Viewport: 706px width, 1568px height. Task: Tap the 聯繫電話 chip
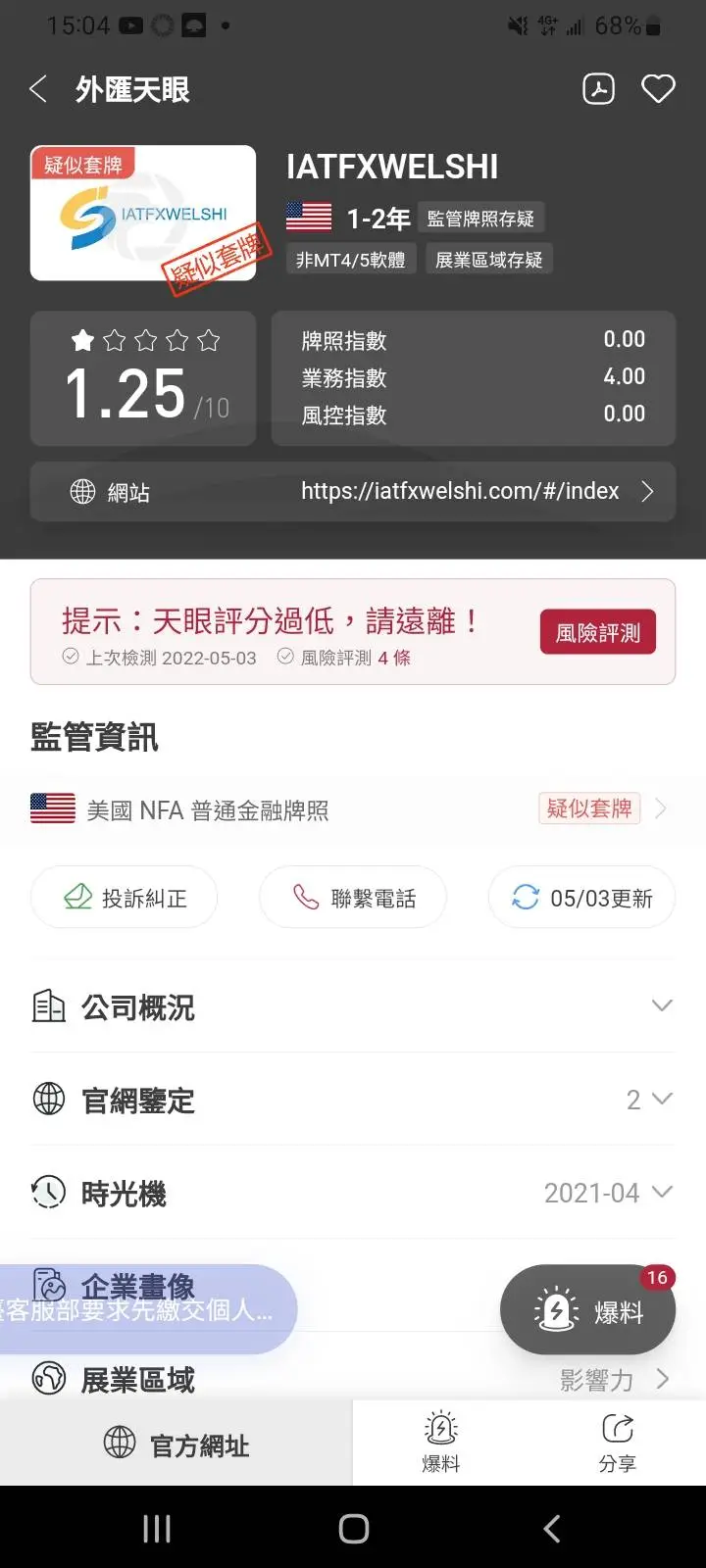(353, 898)
